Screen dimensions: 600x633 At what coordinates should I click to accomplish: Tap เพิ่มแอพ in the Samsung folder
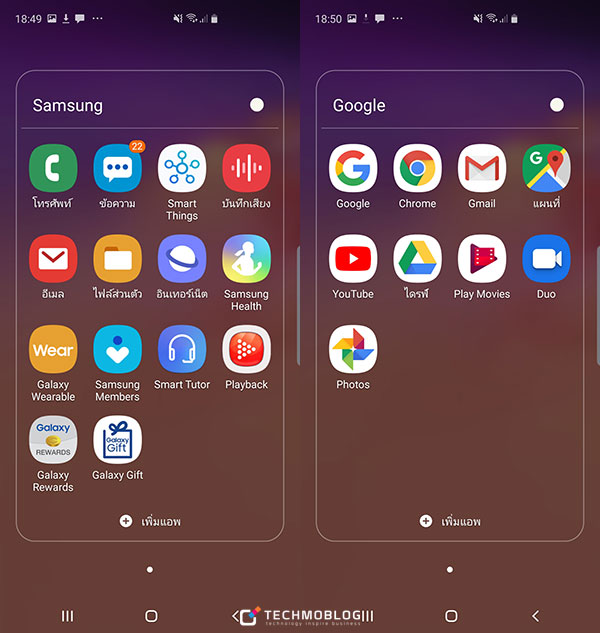(x=150, y=521)
